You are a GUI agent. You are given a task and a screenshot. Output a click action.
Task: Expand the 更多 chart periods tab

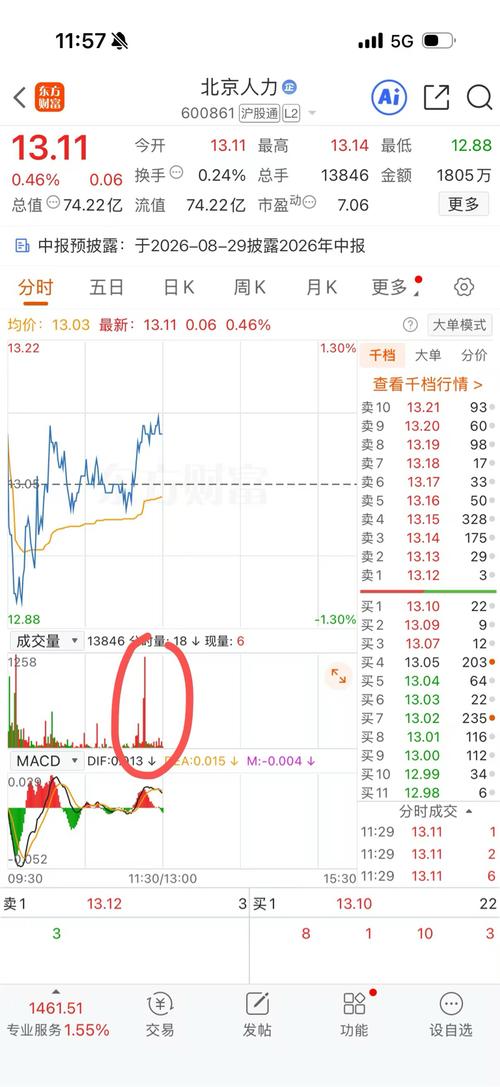tap(394, 288)
